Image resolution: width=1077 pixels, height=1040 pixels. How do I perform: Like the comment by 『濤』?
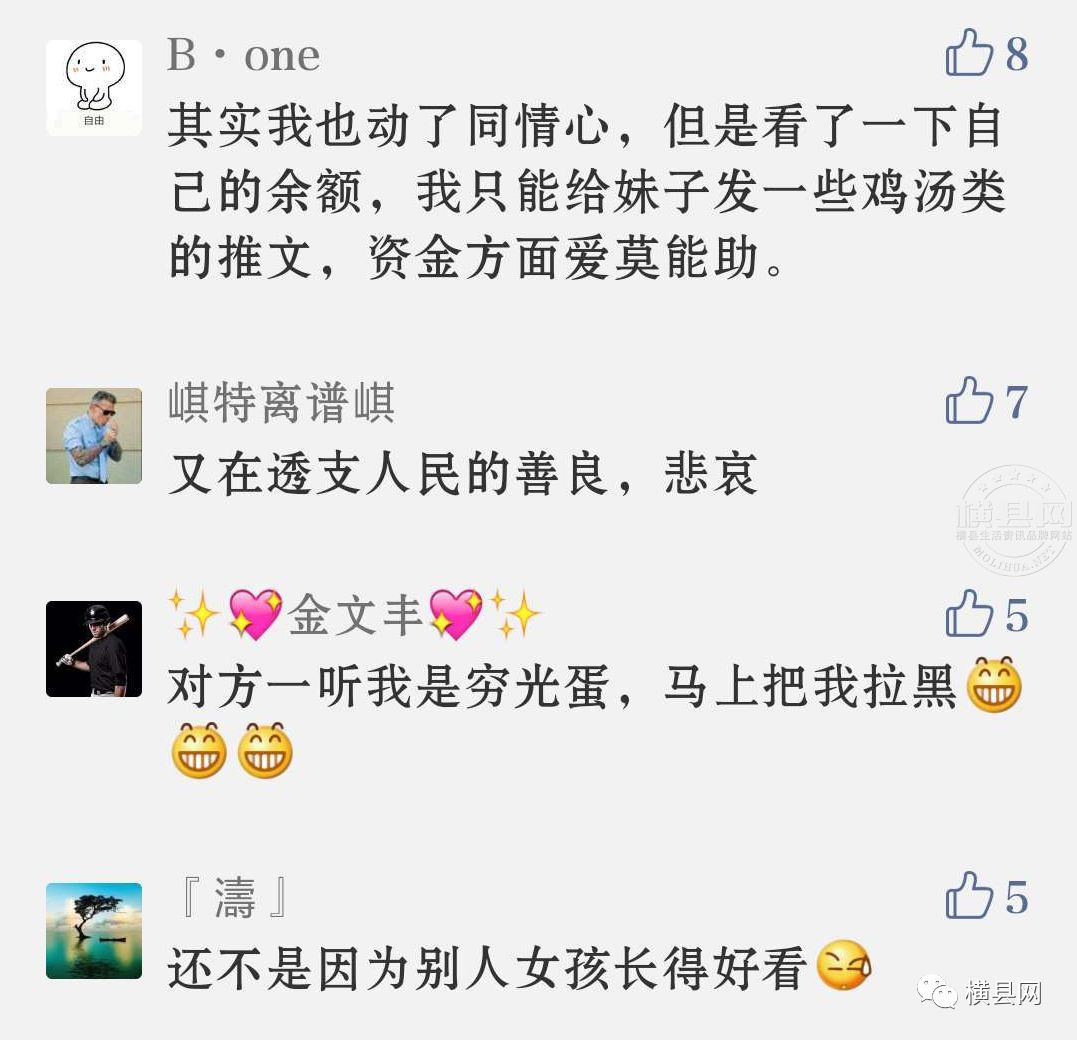pyautogui.click(x=969, y=896)
